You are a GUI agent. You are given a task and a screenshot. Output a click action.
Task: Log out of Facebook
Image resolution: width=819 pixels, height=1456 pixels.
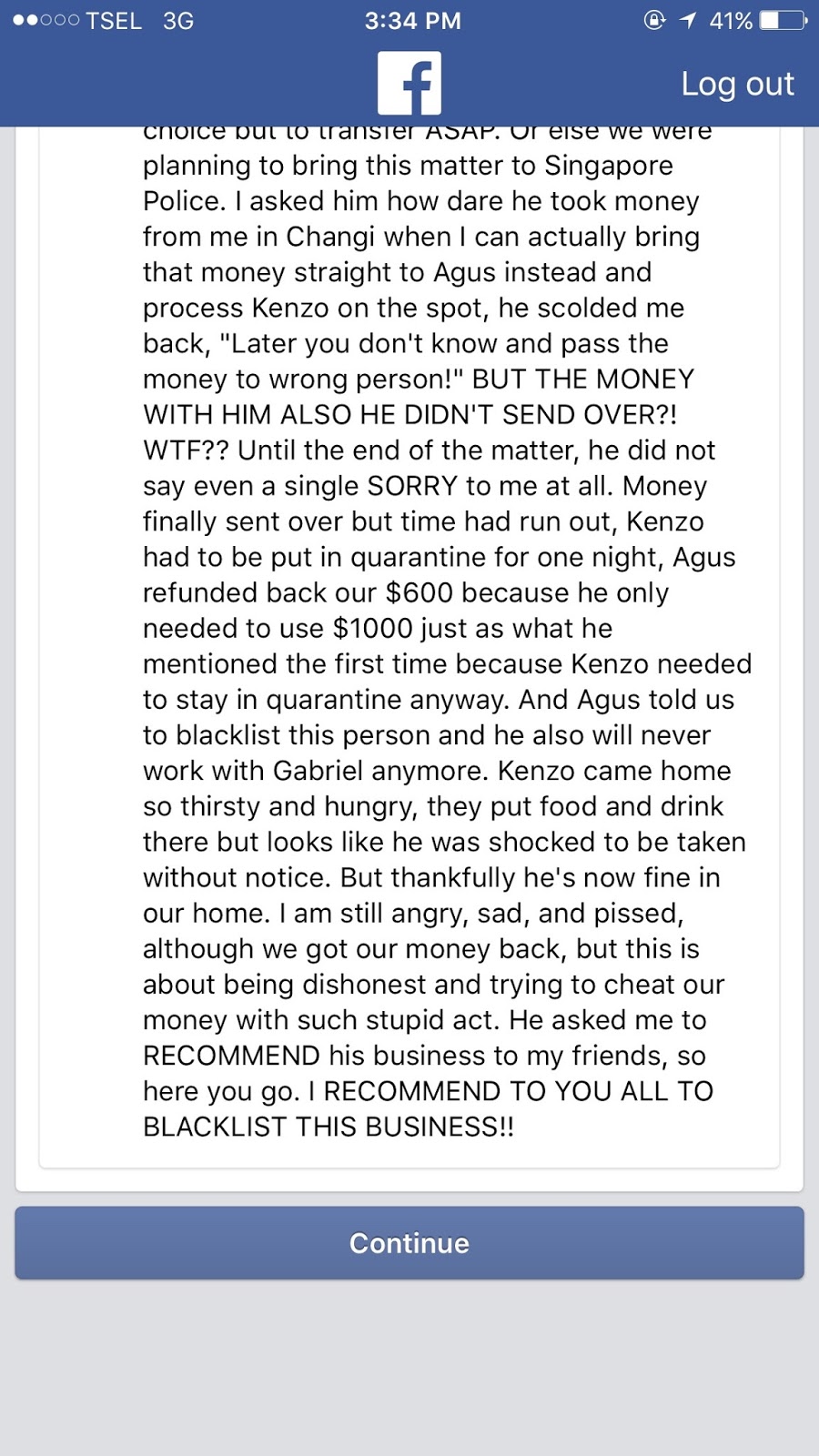(737, 84)
